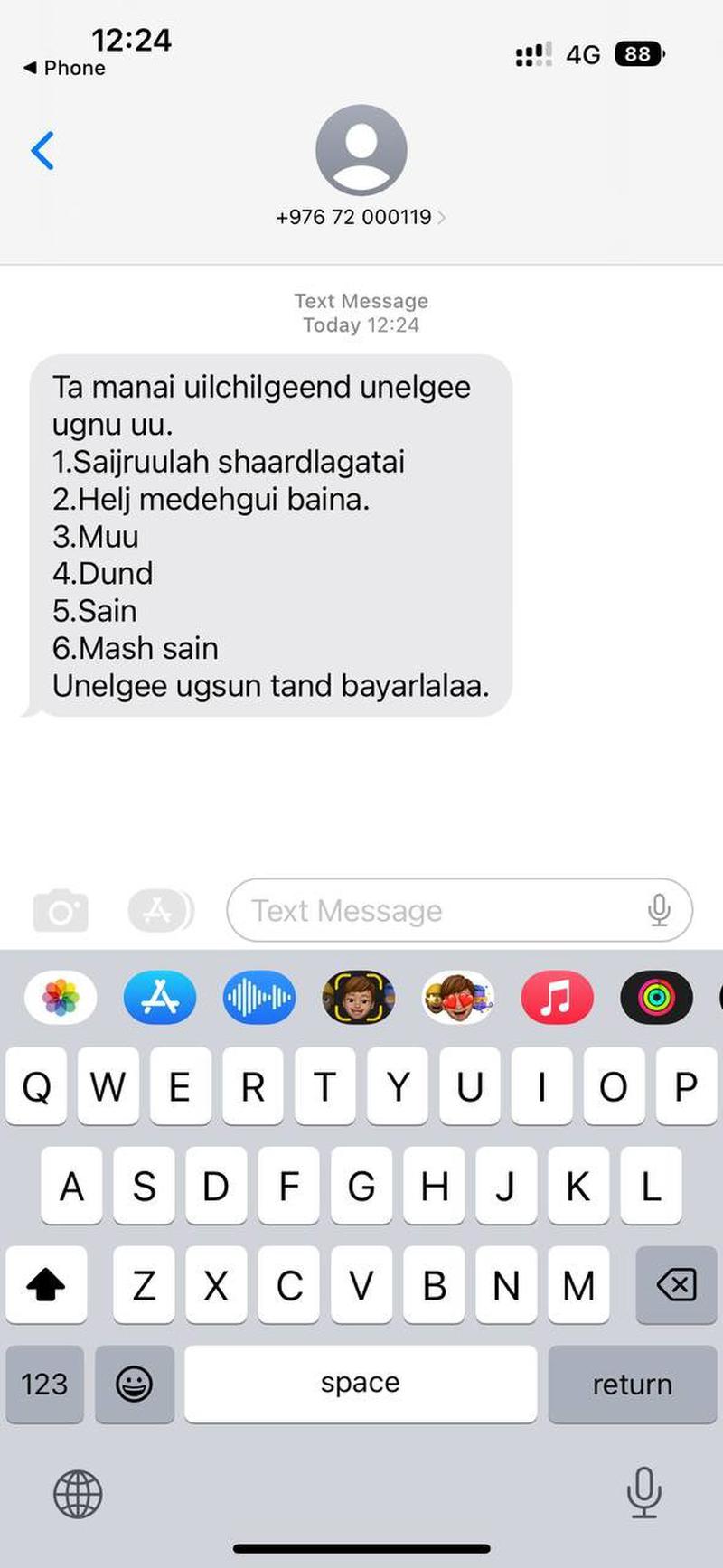Open the emoji keyboard

point(134,1385)
